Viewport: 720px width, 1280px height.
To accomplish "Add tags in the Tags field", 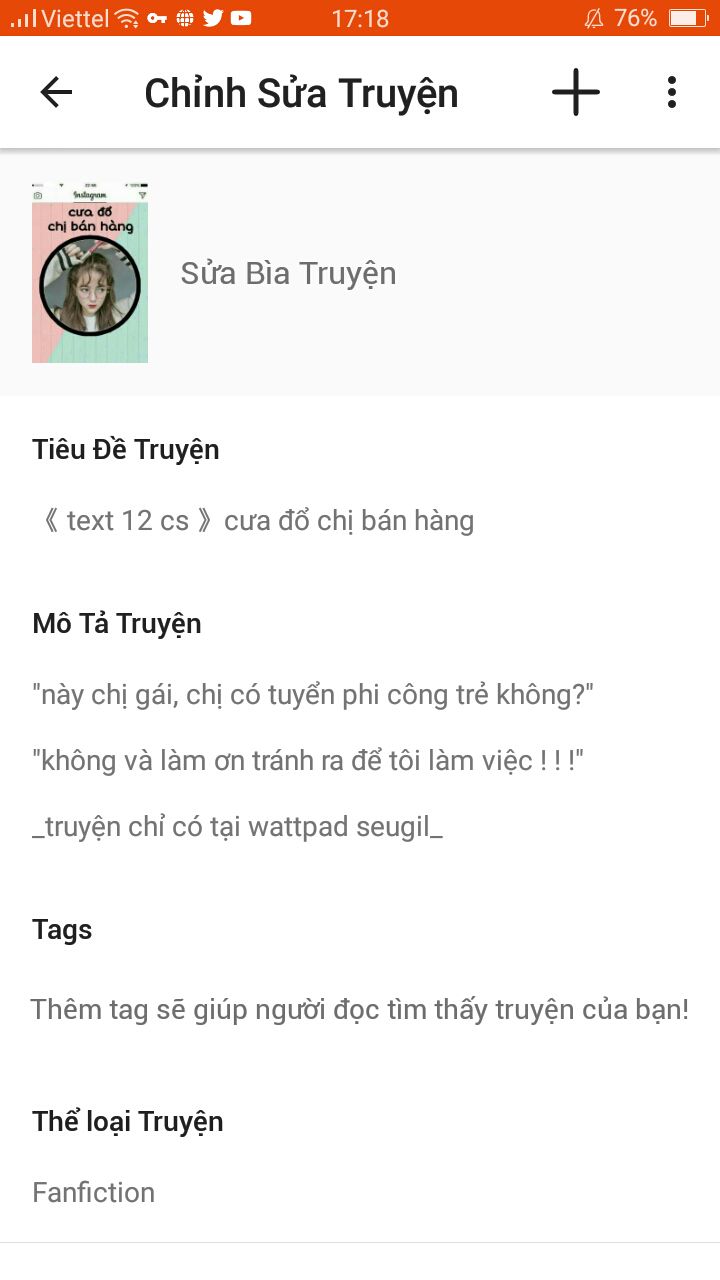I will (x=360, y=1009).
